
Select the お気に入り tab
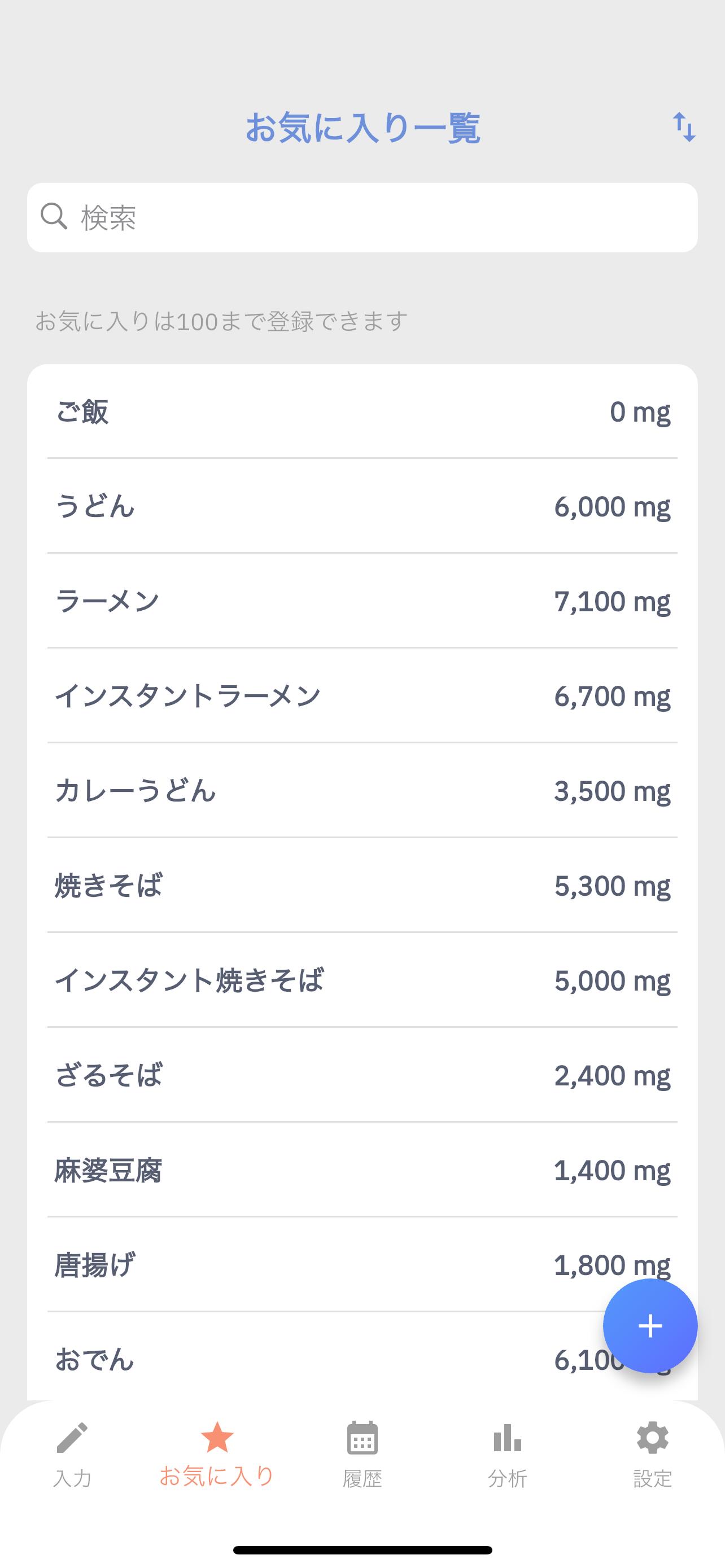pyautogui.click(x=217, y=1455)
